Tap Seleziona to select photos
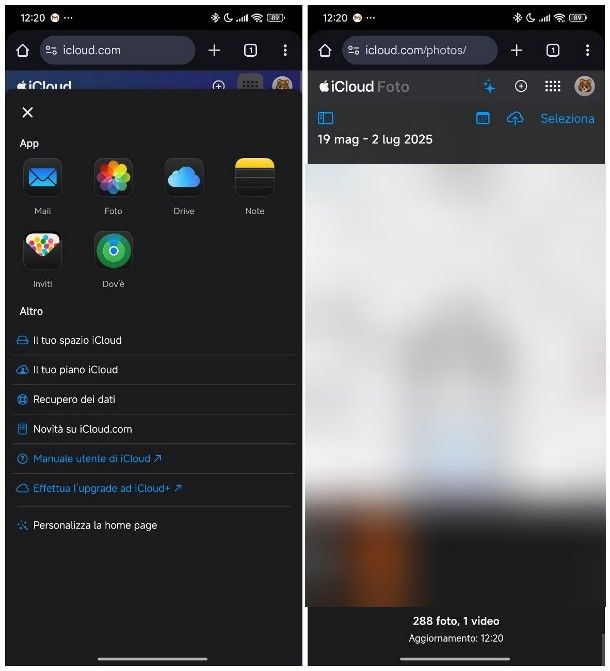This screenshot has height=671, width=610. pos(567,118)
